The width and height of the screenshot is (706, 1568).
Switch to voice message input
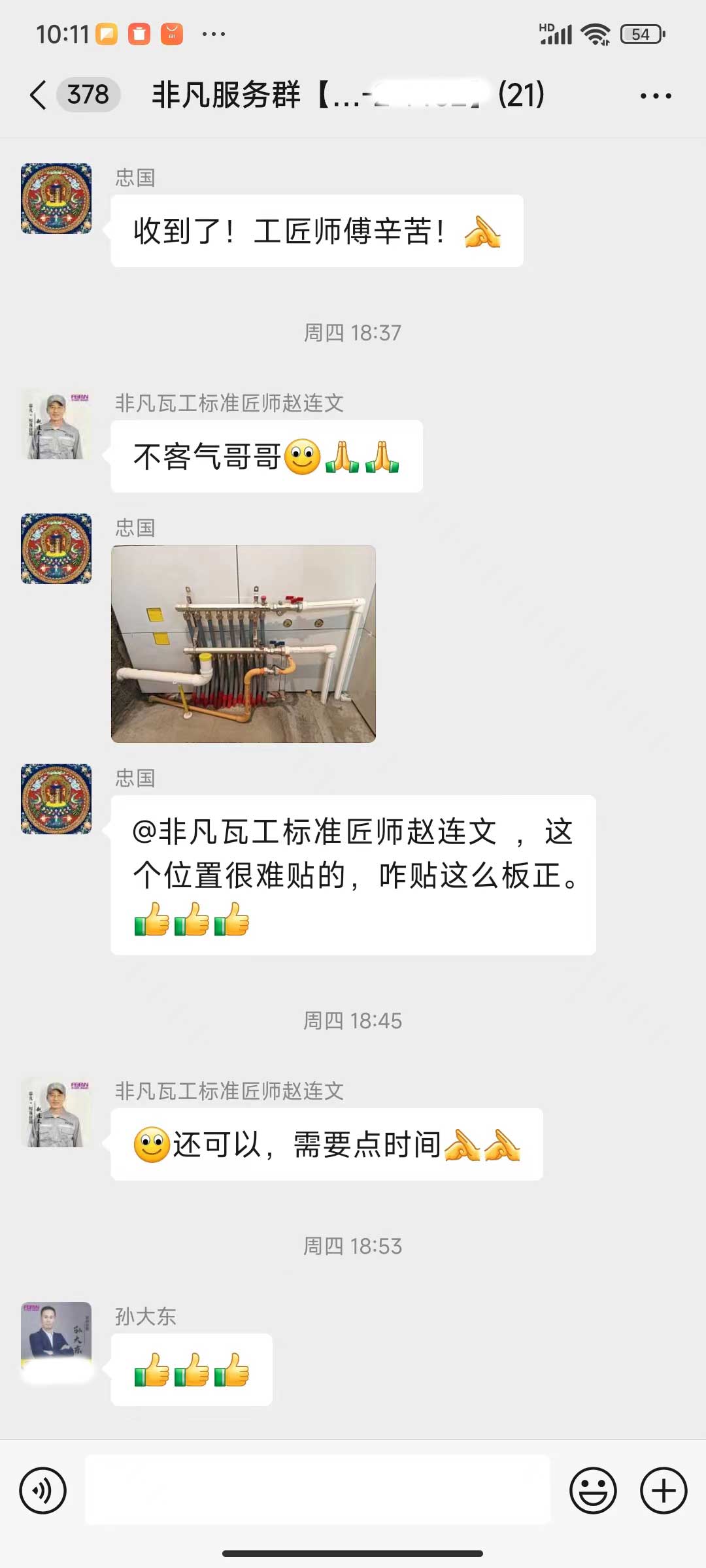(x=43, y=1490)
